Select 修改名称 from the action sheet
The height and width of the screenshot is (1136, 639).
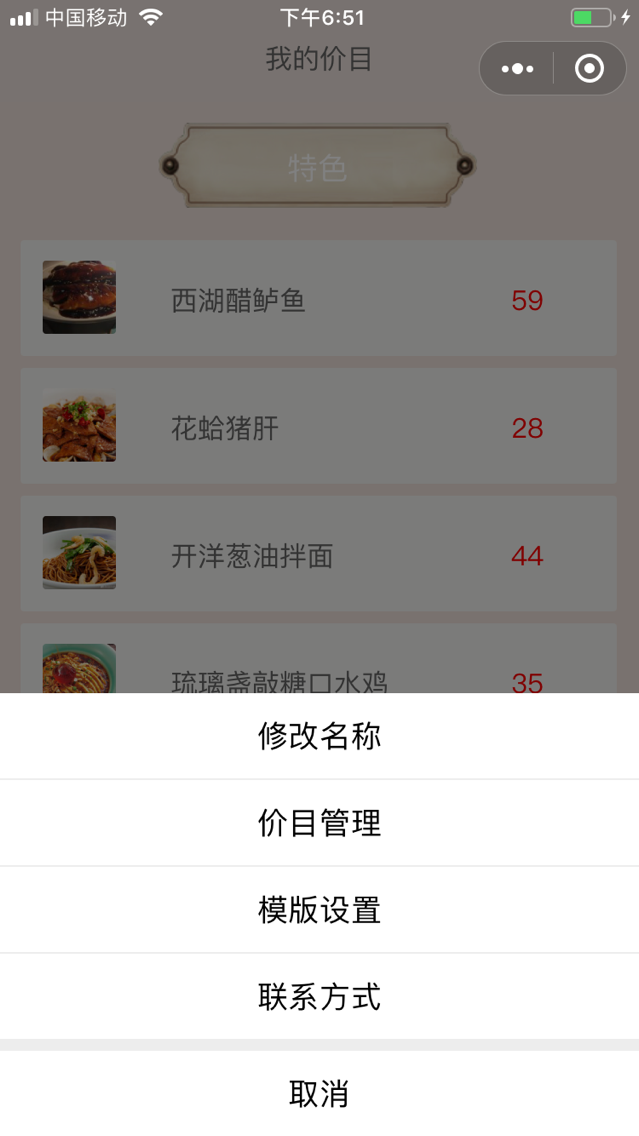tap(319, 736)
